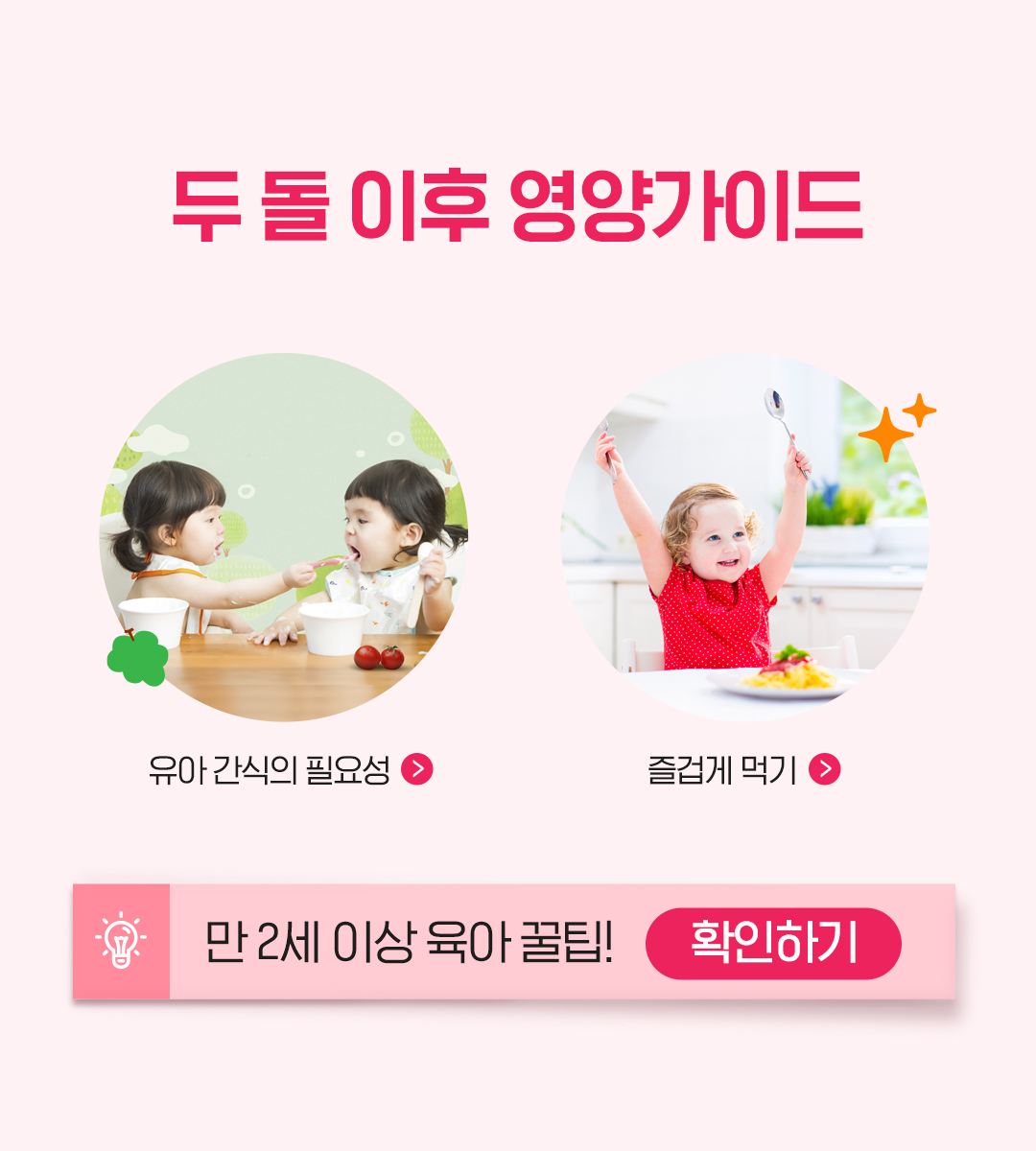Open the 즐겁게 먹기 link
This screenshot has height=1151, width=1036.
(743, 770)
